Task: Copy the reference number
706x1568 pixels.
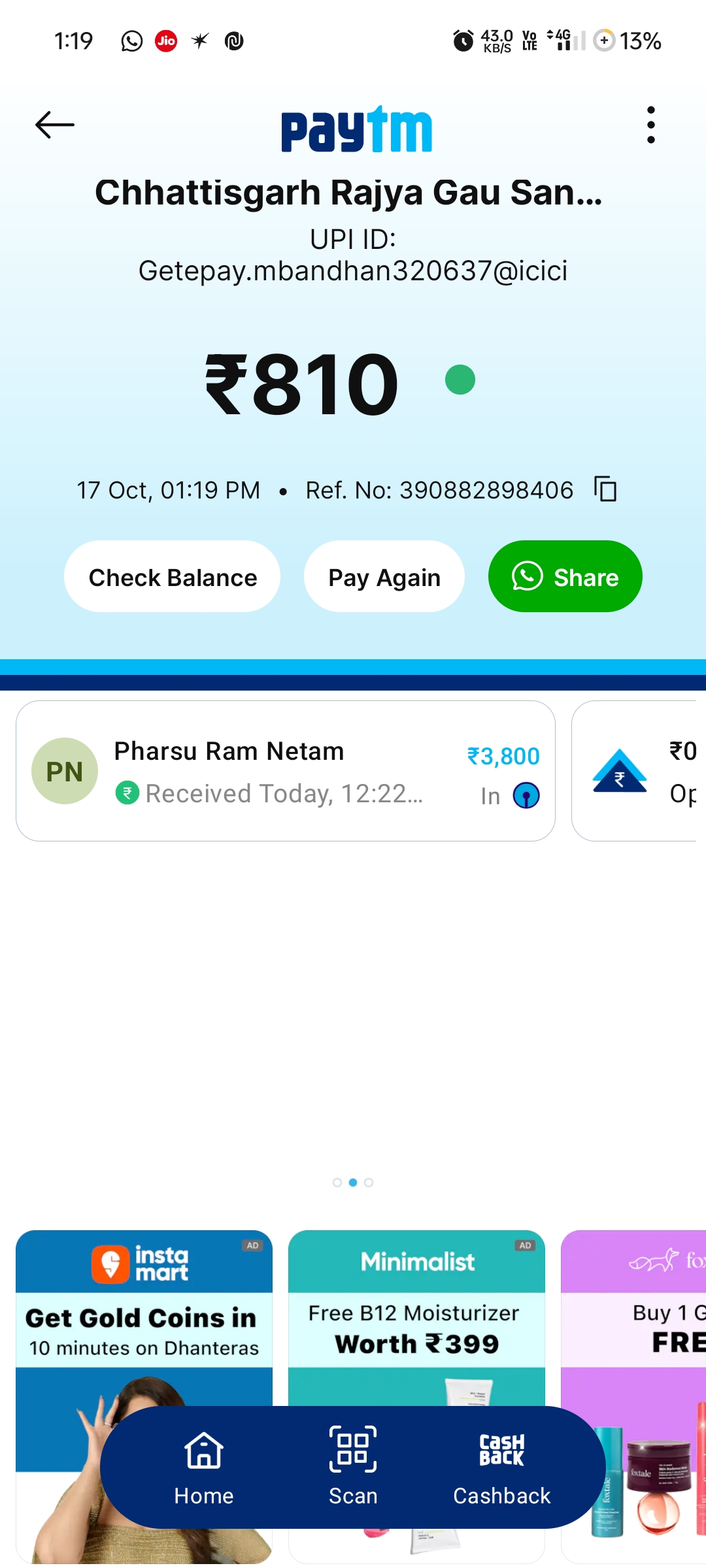Action: pyautogui.click(x=605, y=489)
